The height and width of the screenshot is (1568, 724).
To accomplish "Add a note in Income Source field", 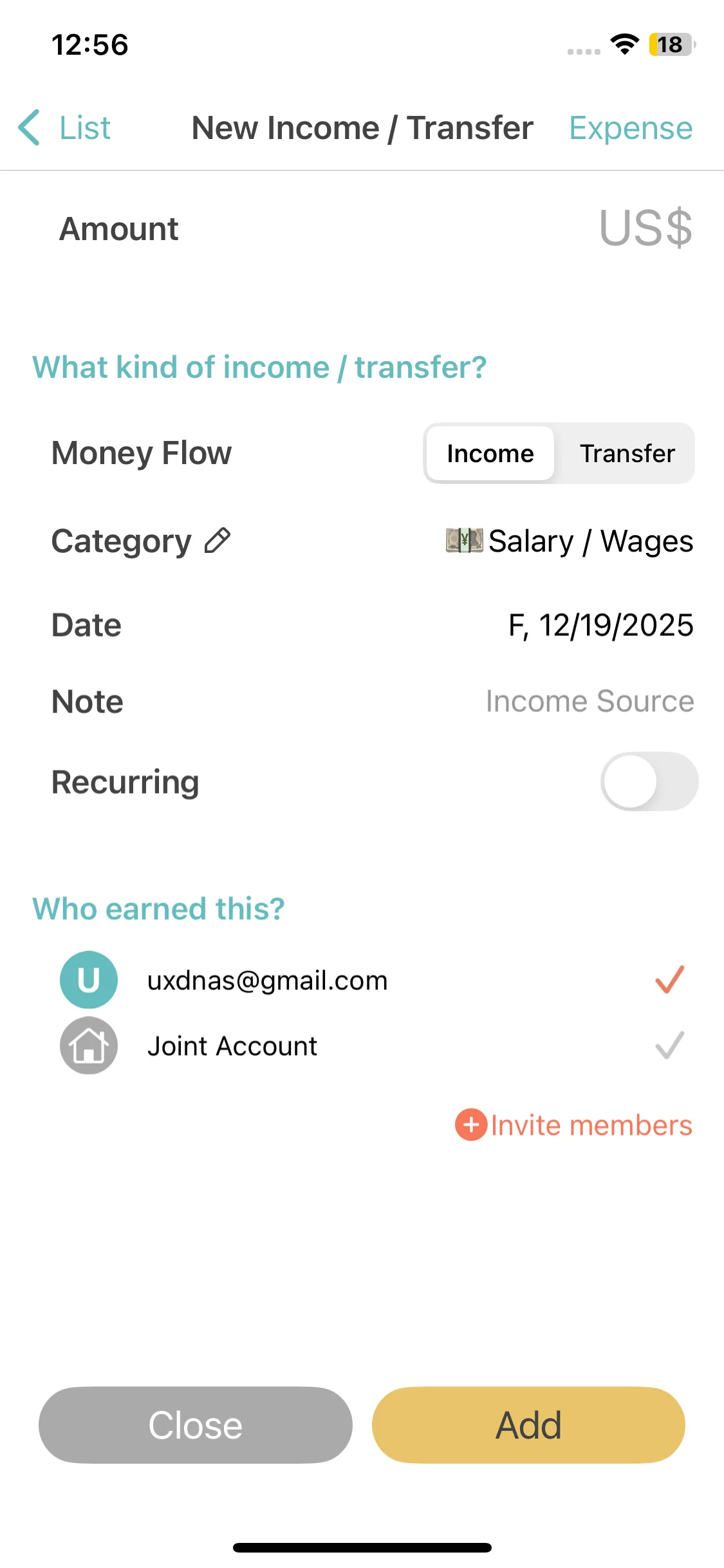I will point(589,701).
